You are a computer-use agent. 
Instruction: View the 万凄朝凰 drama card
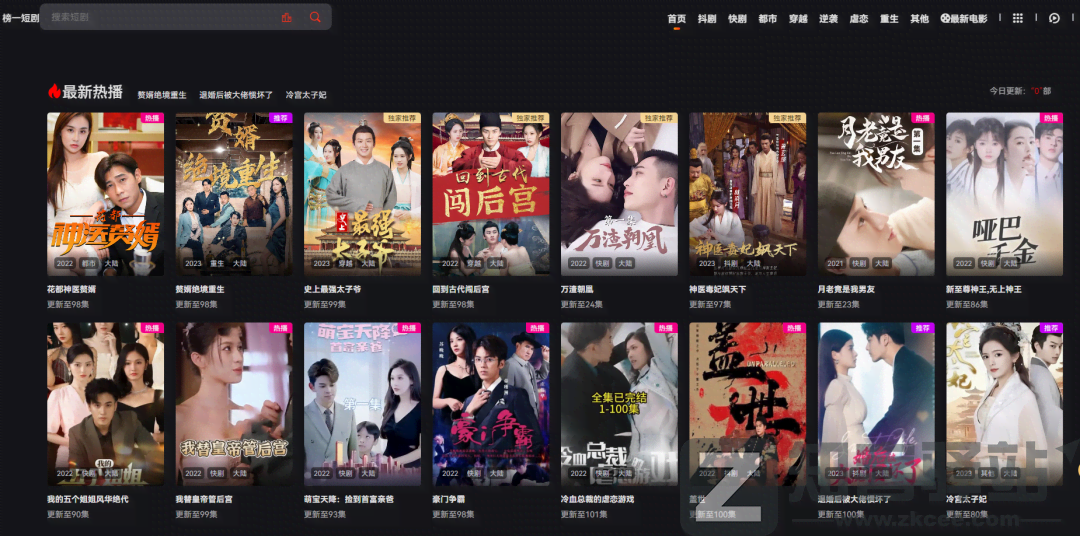619,194
